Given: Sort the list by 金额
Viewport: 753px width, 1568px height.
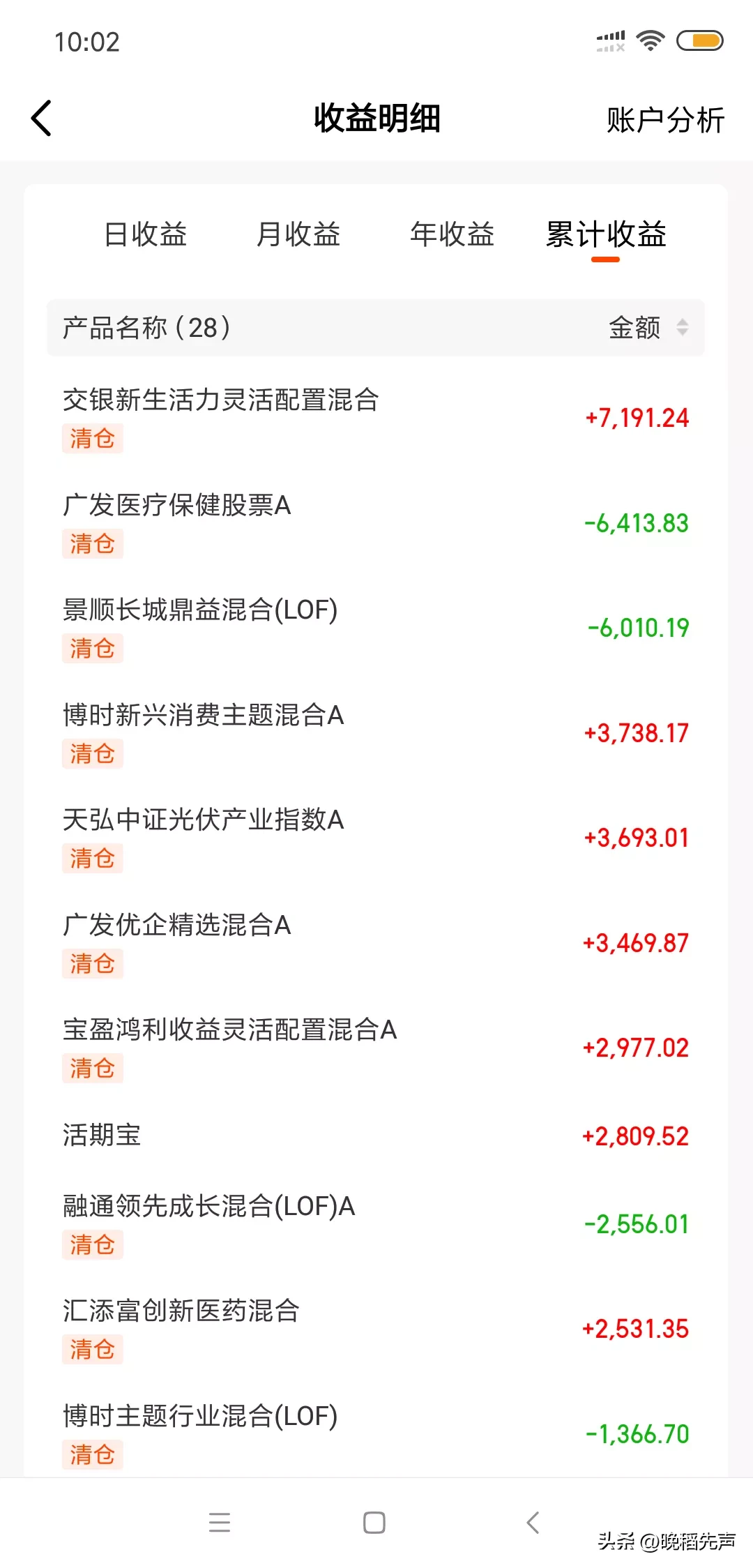Looking at the screenshot, I should pos(648,327).
